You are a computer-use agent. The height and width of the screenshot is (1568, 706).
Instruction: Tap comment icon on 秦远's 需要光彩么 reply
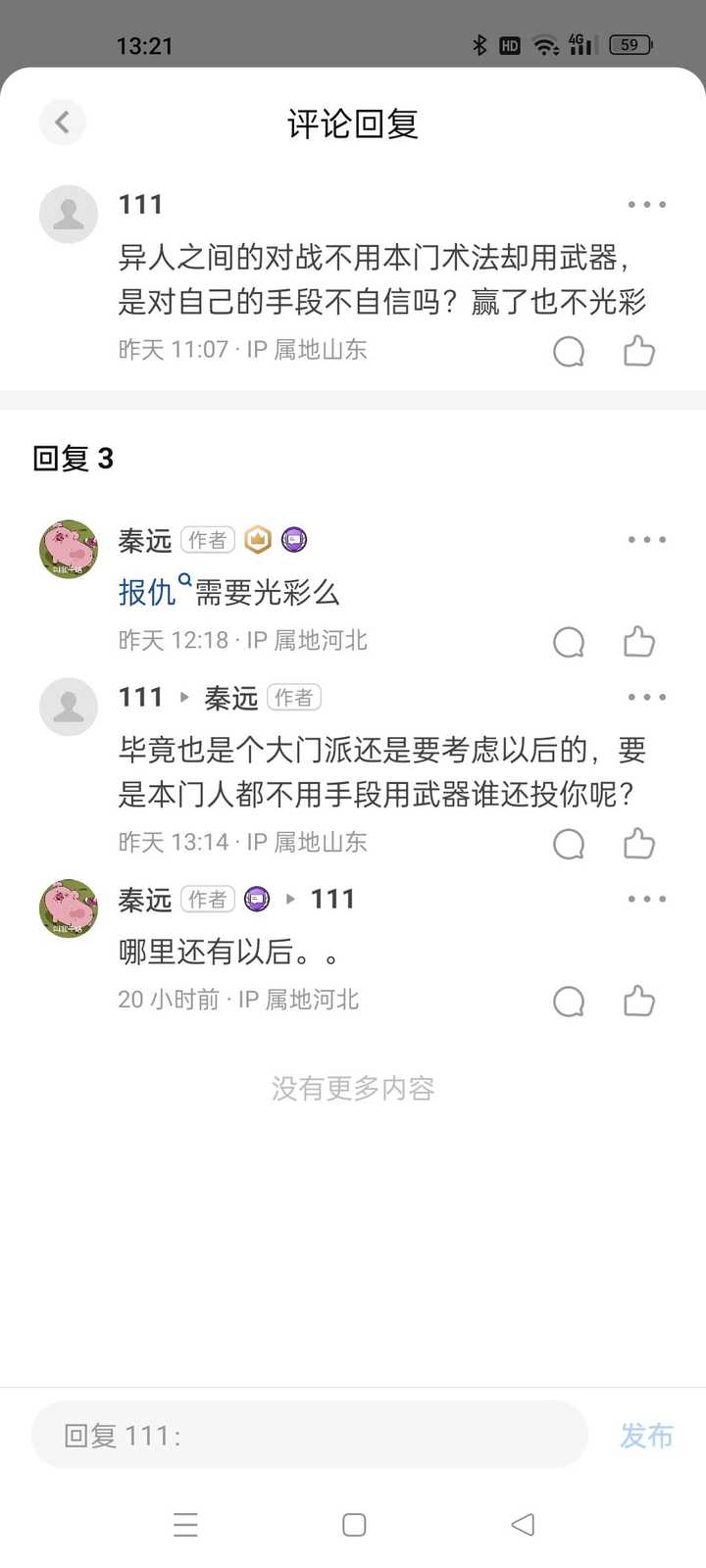tap(569, 642)
